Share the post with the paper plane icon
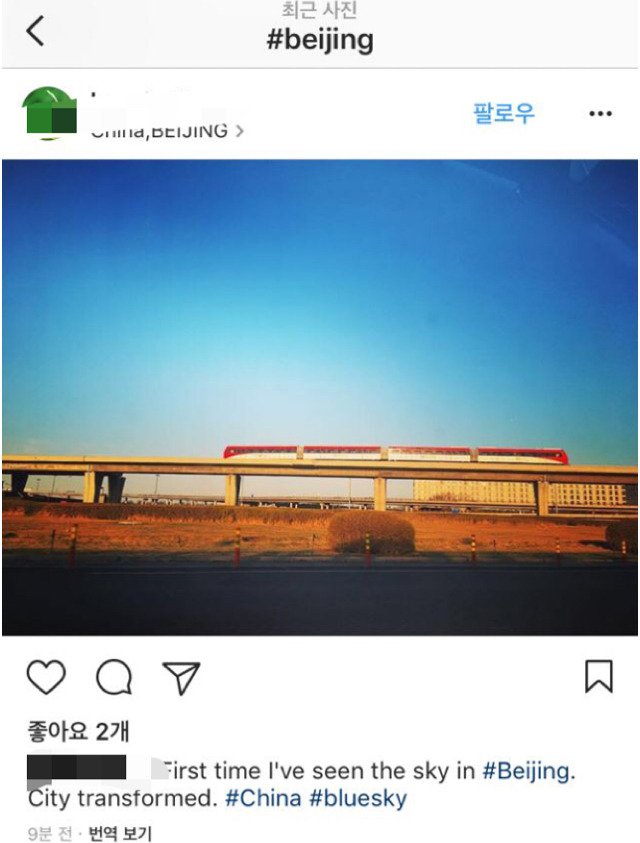Screen dimensions: 640x843 [x=181, y=677]
